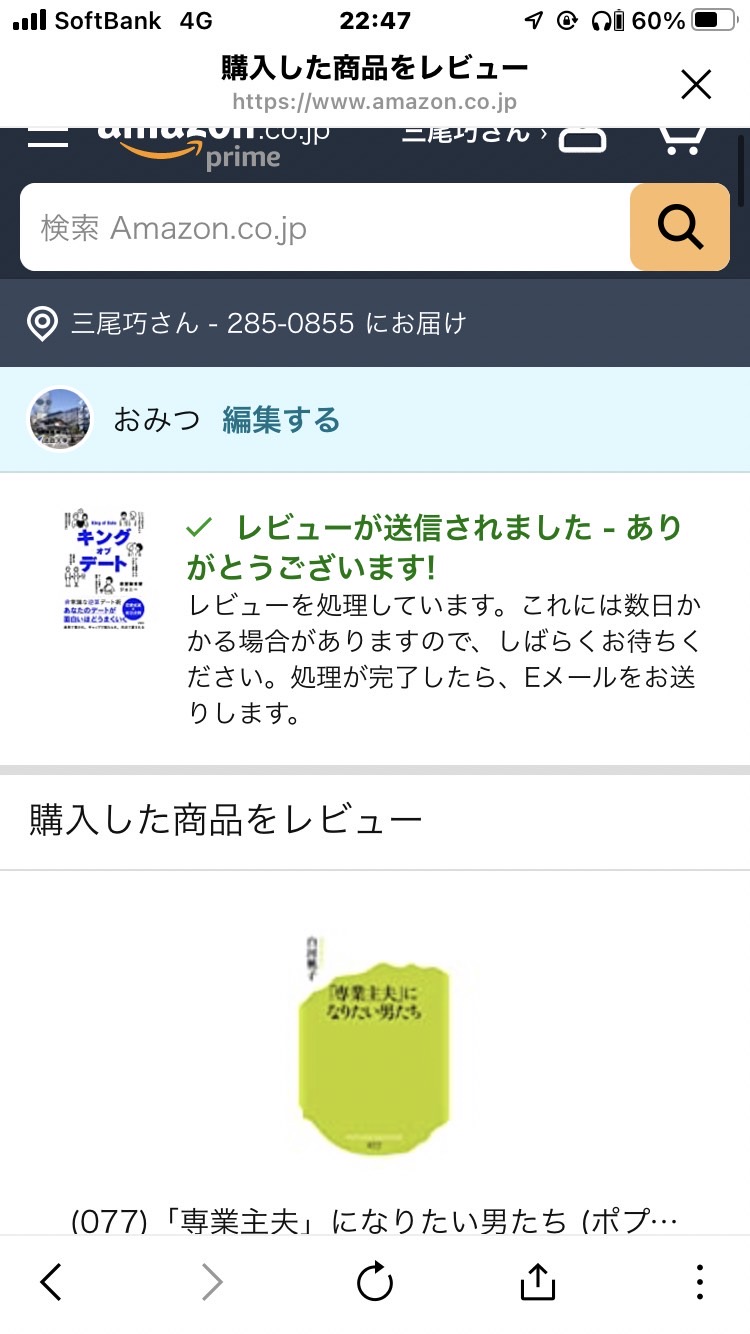This screenshot has height=1334, width=750.
Task: Open the Amazon hamburger menu
Action: click(x=48, y=138)
